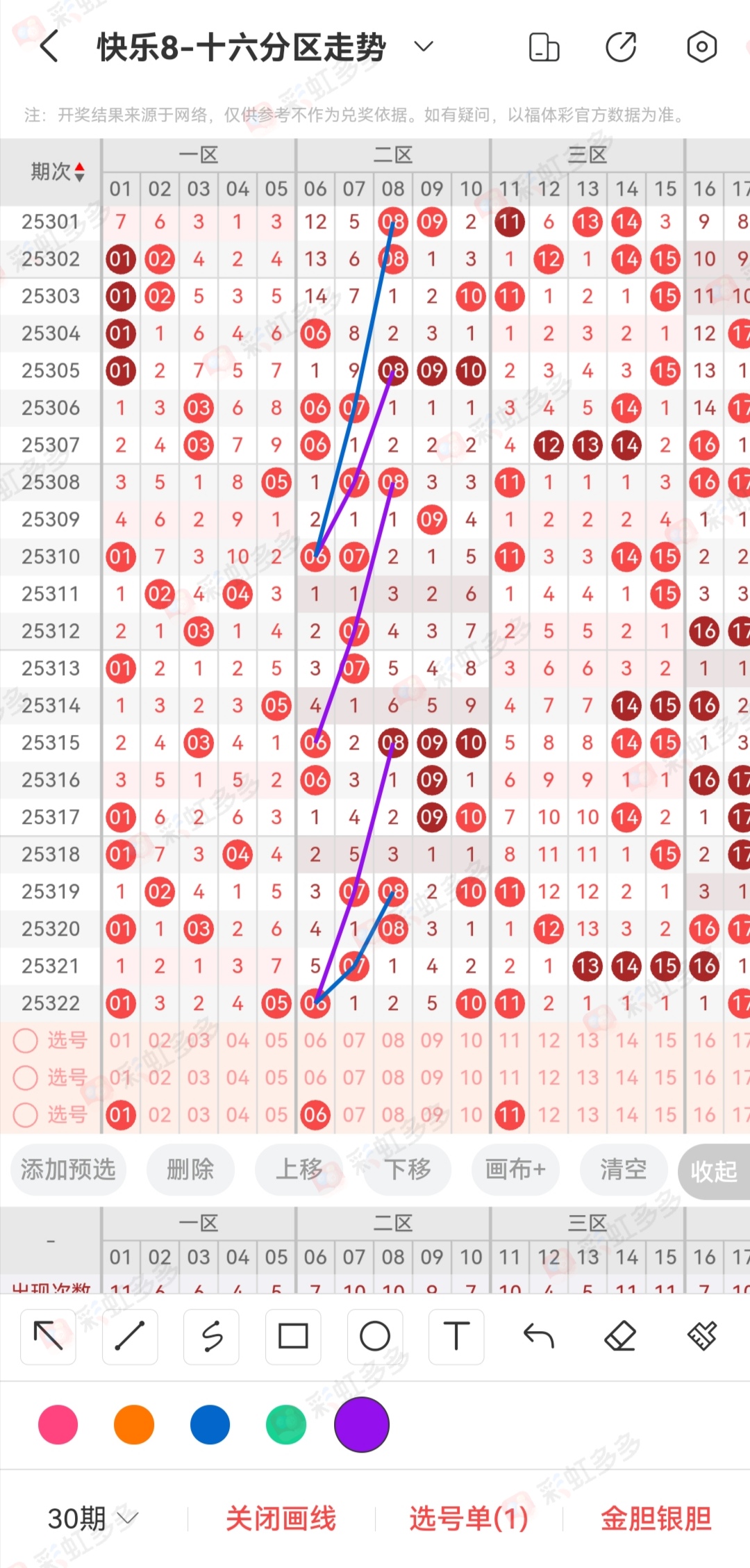Select the text tool
Screen dimensions: 750x1568
[456, 1336]
